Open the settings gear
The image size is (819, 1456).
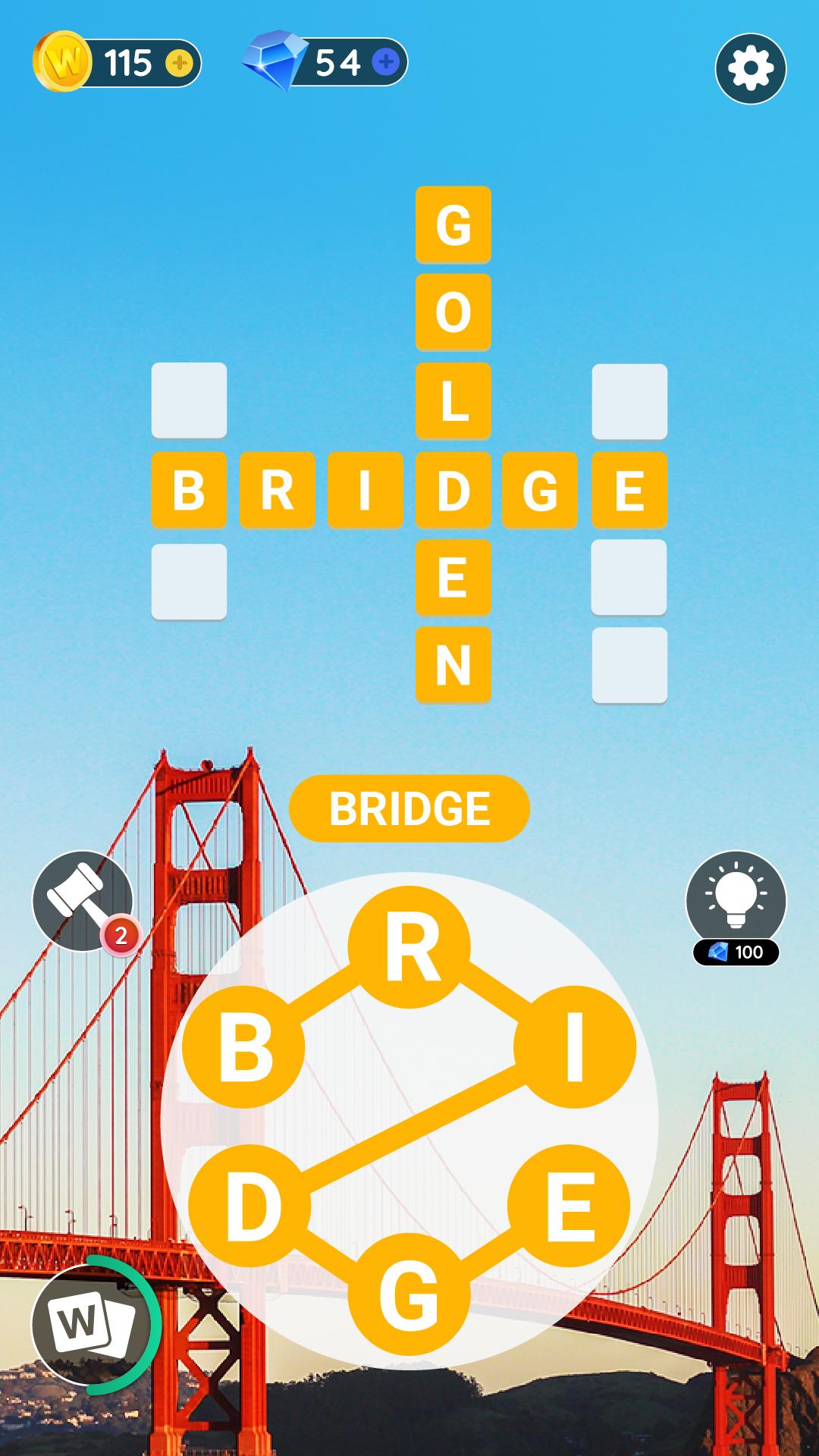tap(750, 68)
